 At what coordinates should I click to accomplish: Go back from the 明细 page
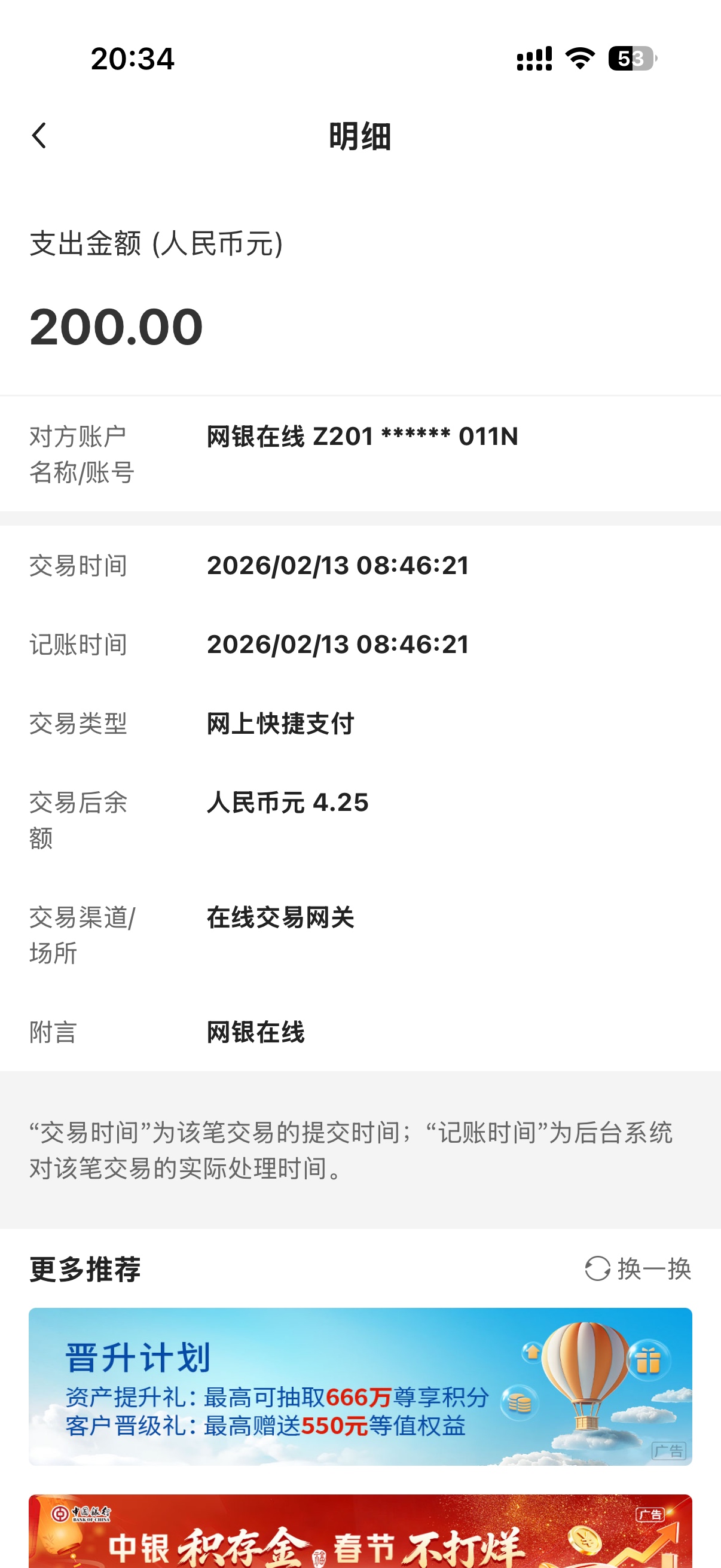point(39,136)
